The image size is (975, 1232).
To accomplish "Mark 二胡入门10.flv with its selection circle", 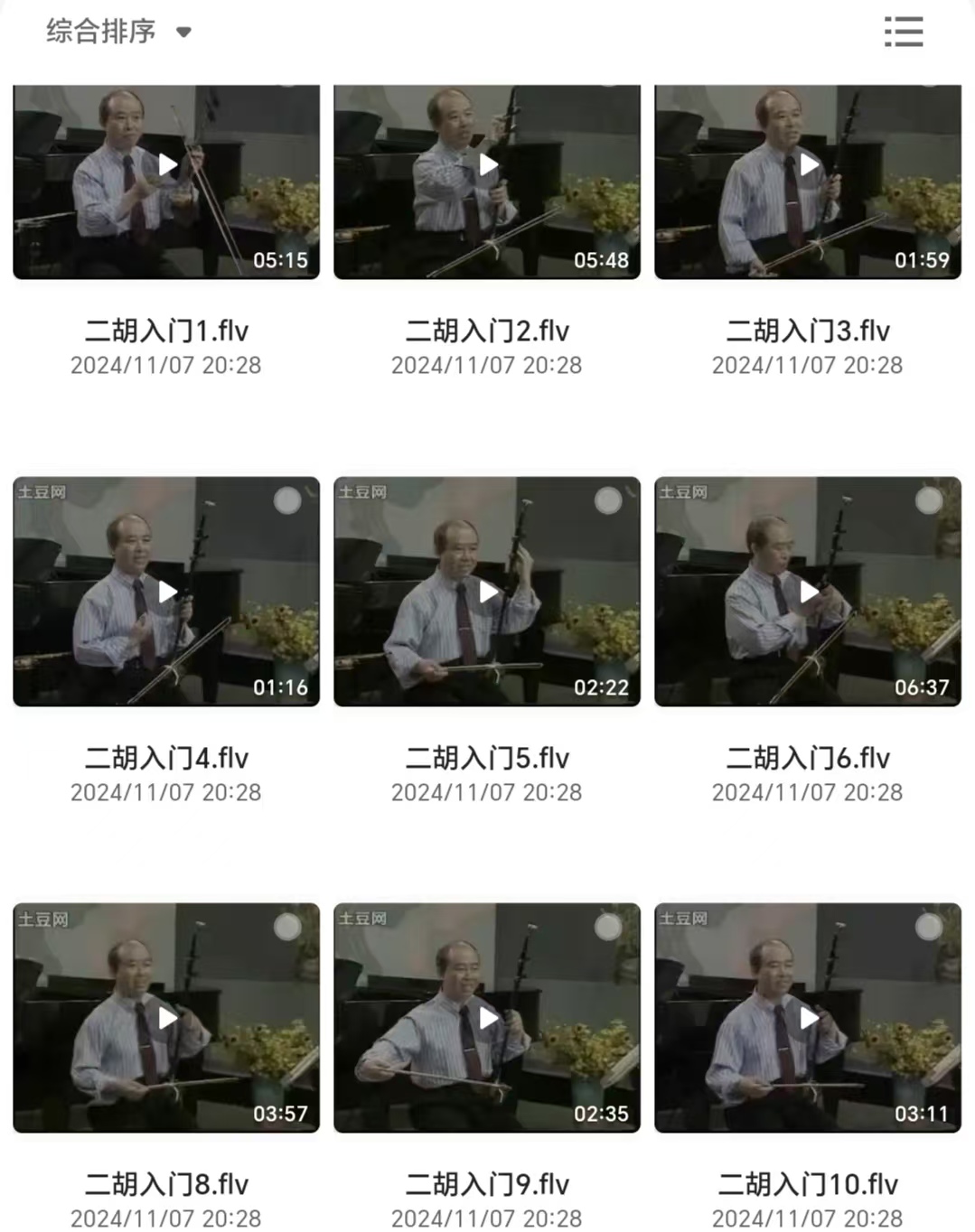I will tap(929, 927).
